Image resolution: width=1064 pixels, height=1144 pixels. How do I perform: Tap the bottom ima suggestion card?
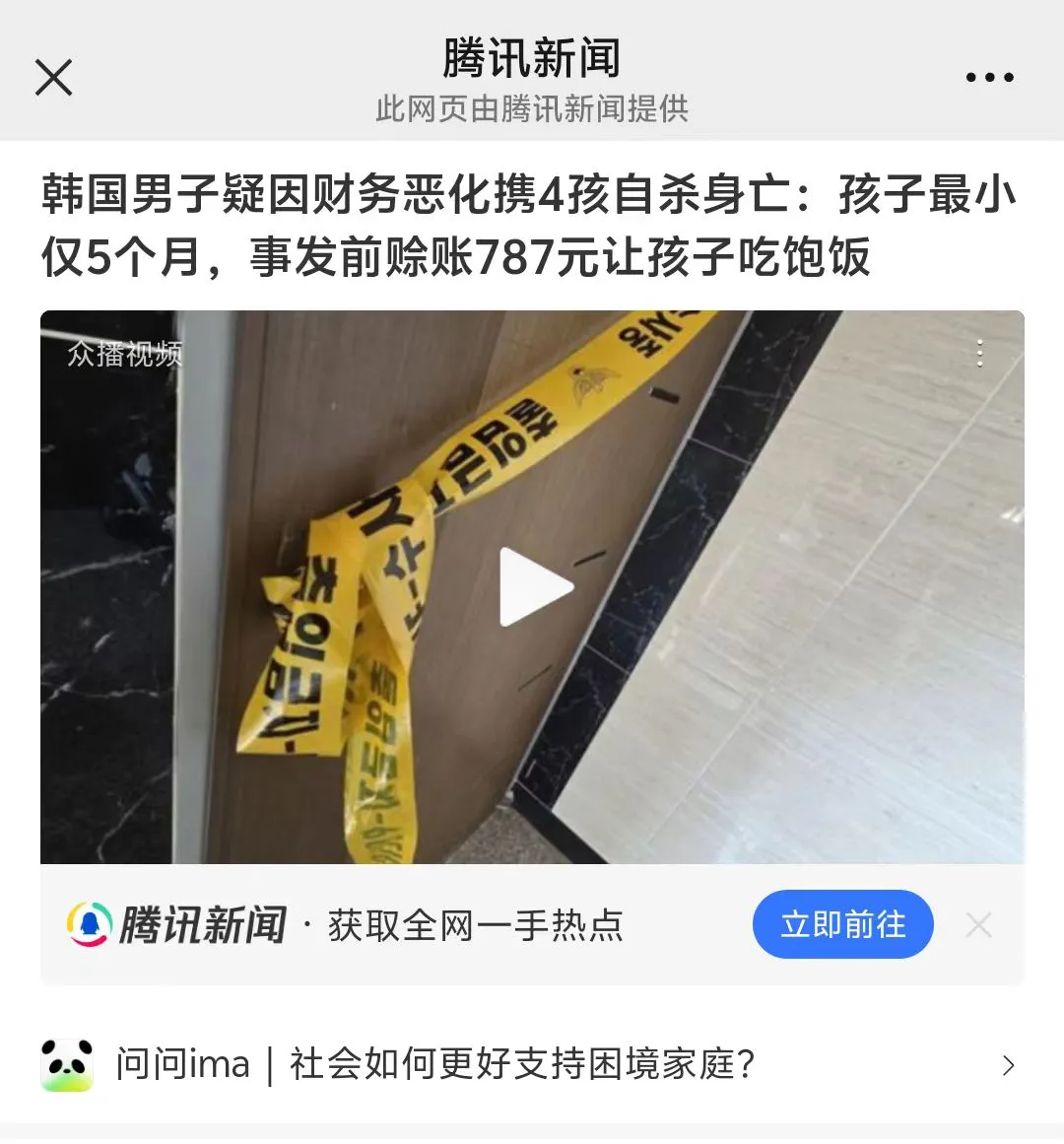click(x=532, y=1064)
